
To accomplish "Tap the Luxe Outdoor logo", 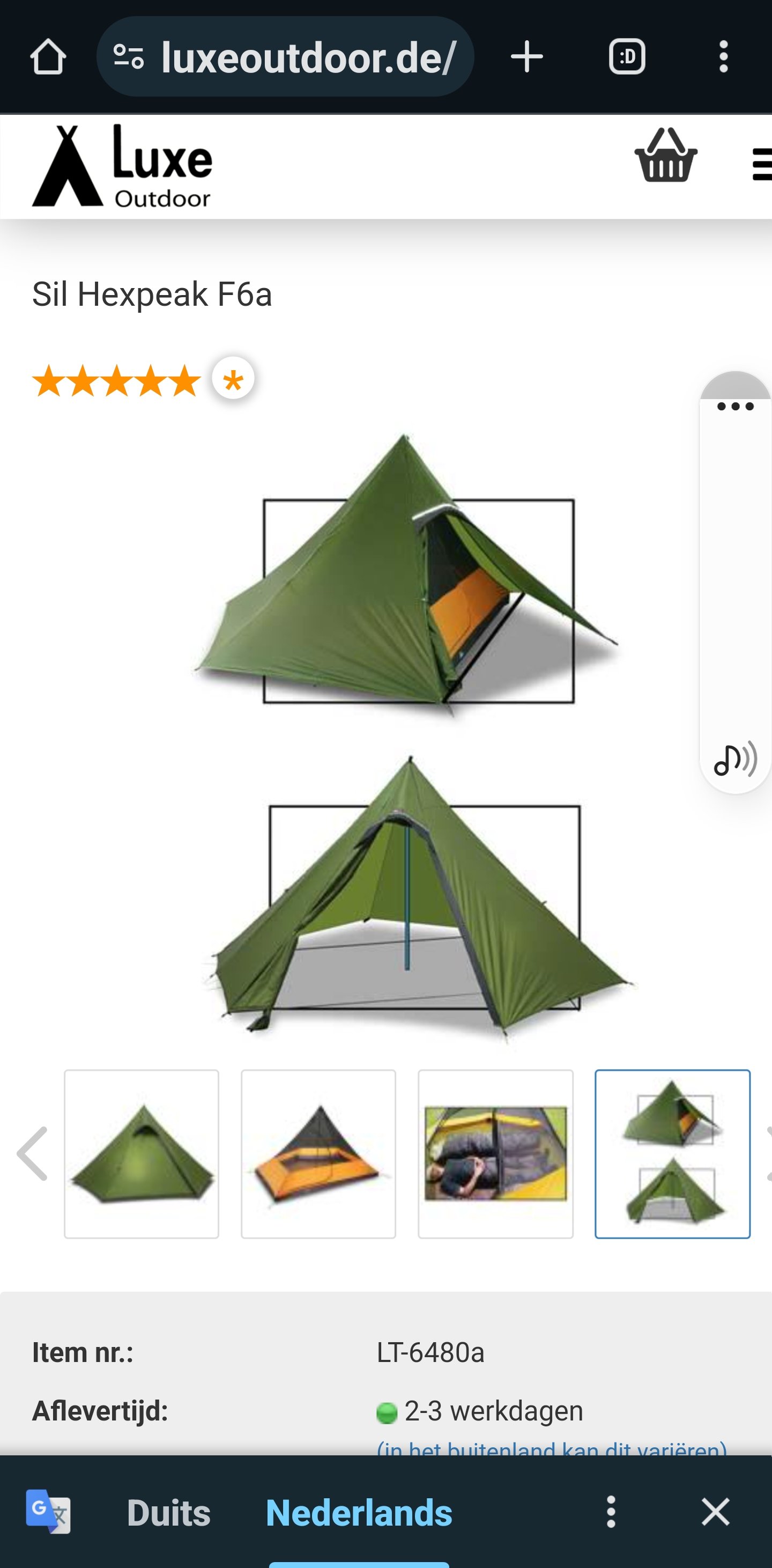I will pyautogui.click(x=122, y=166).
